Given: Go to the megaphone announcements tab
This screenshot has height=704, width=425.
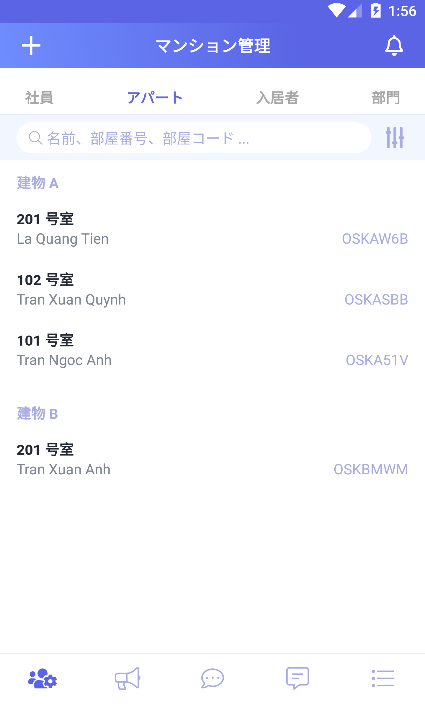Looking at the screenshot, I should [127, 678].
